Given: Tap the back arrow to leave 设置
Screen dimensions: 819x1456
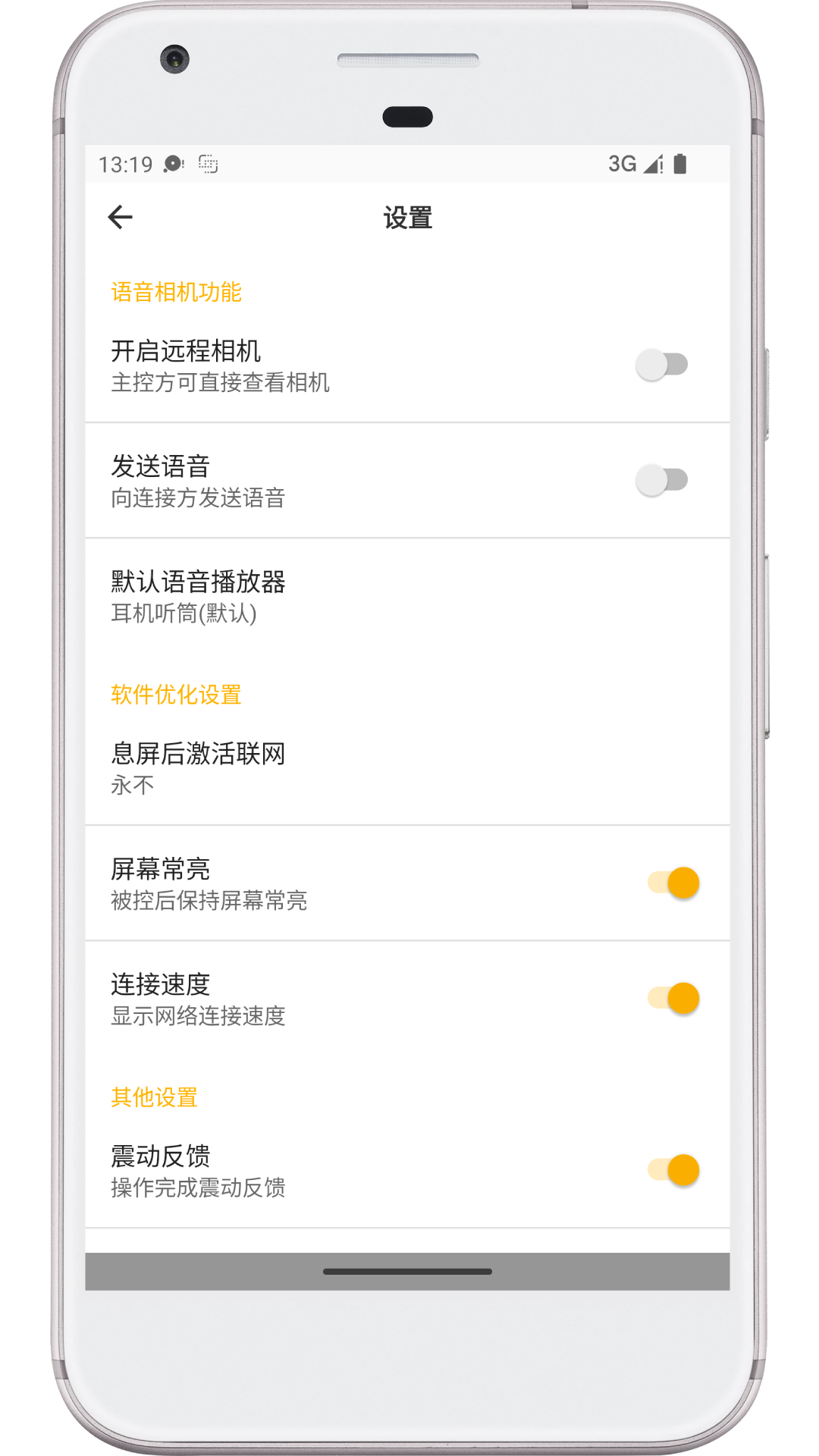Looking at the screenshot, I should (x=121, y=218).
